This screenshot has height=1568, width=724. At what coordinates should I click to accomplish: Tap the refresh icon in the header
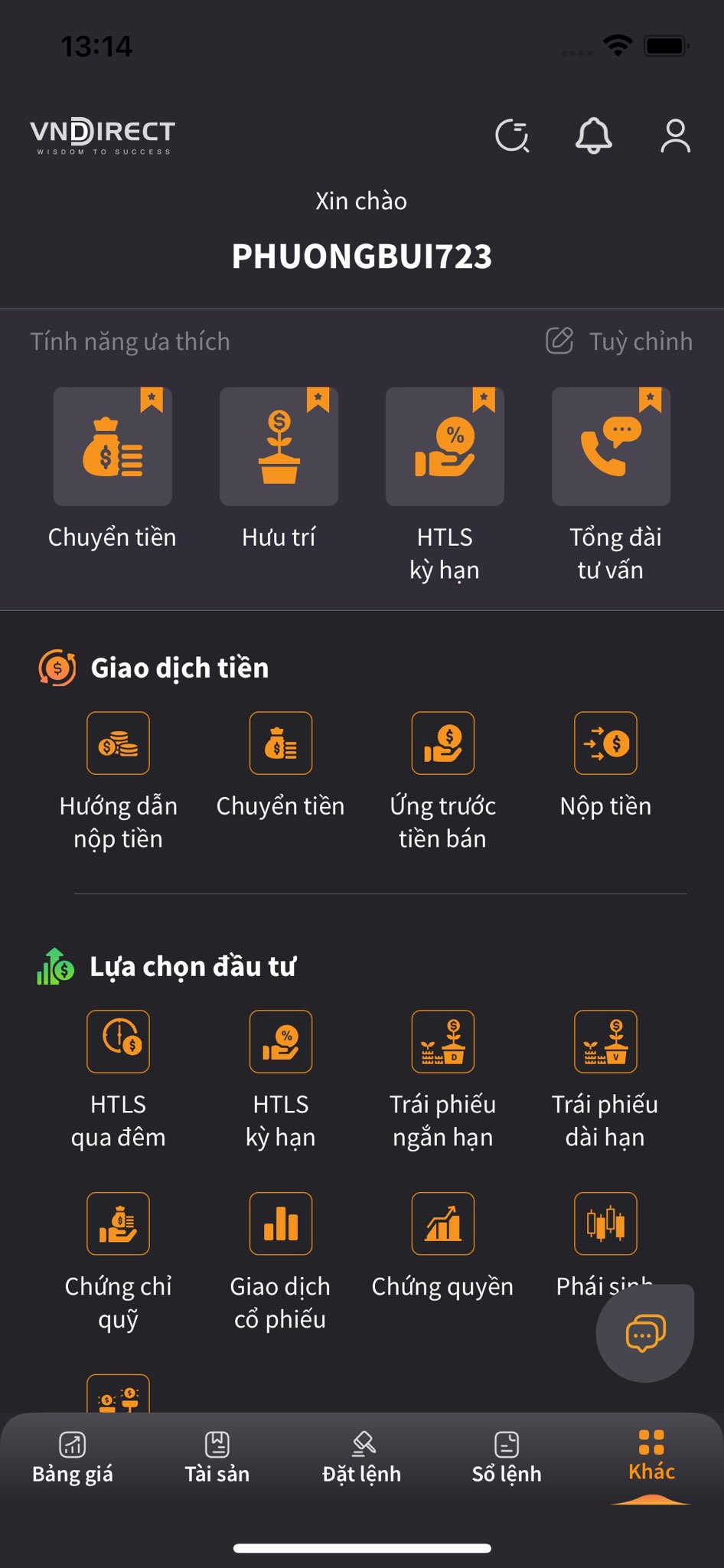click(x=512, y=136)
